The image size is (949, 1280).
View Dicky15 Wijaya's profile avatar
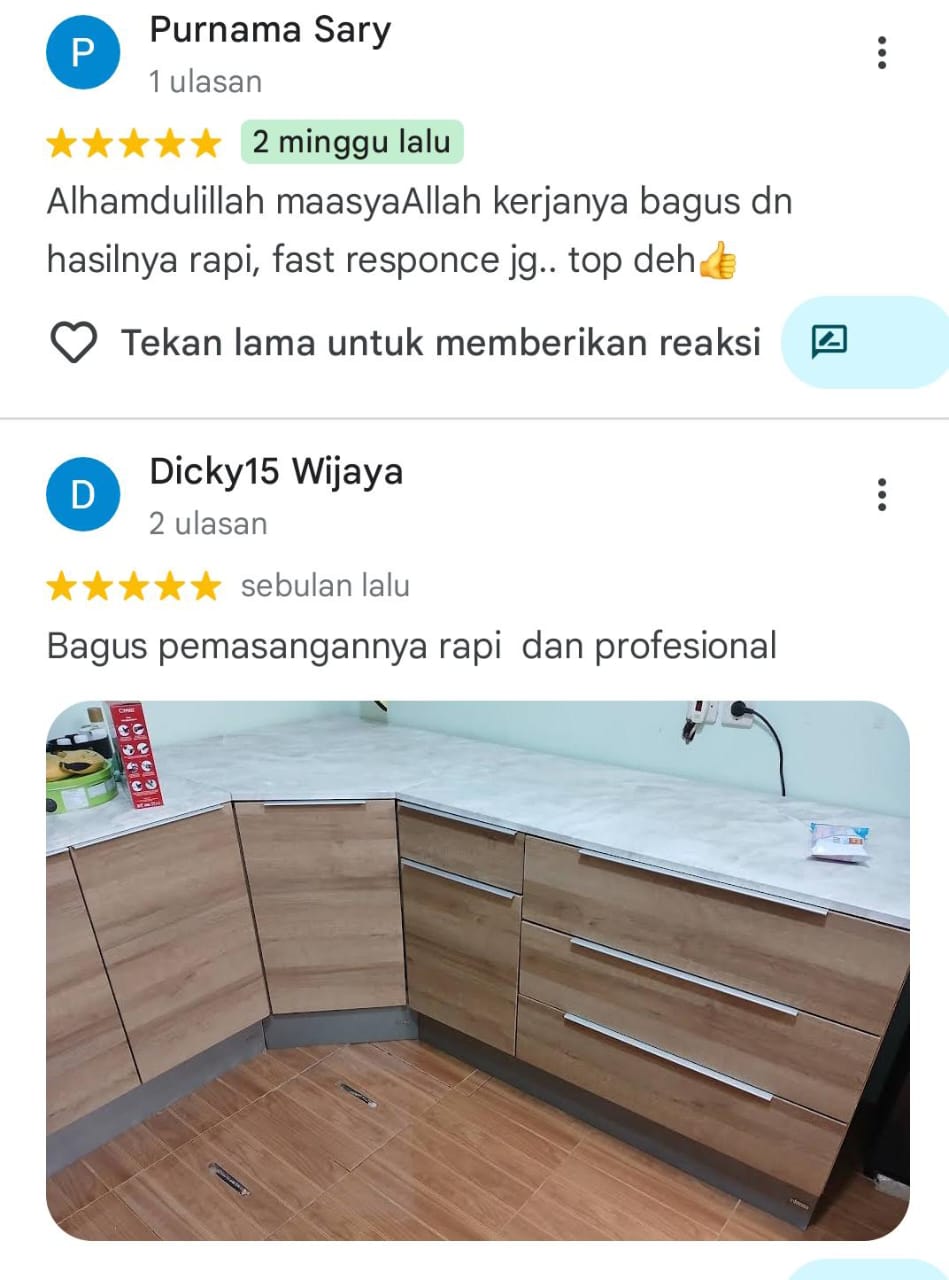(x=83, y=494)
